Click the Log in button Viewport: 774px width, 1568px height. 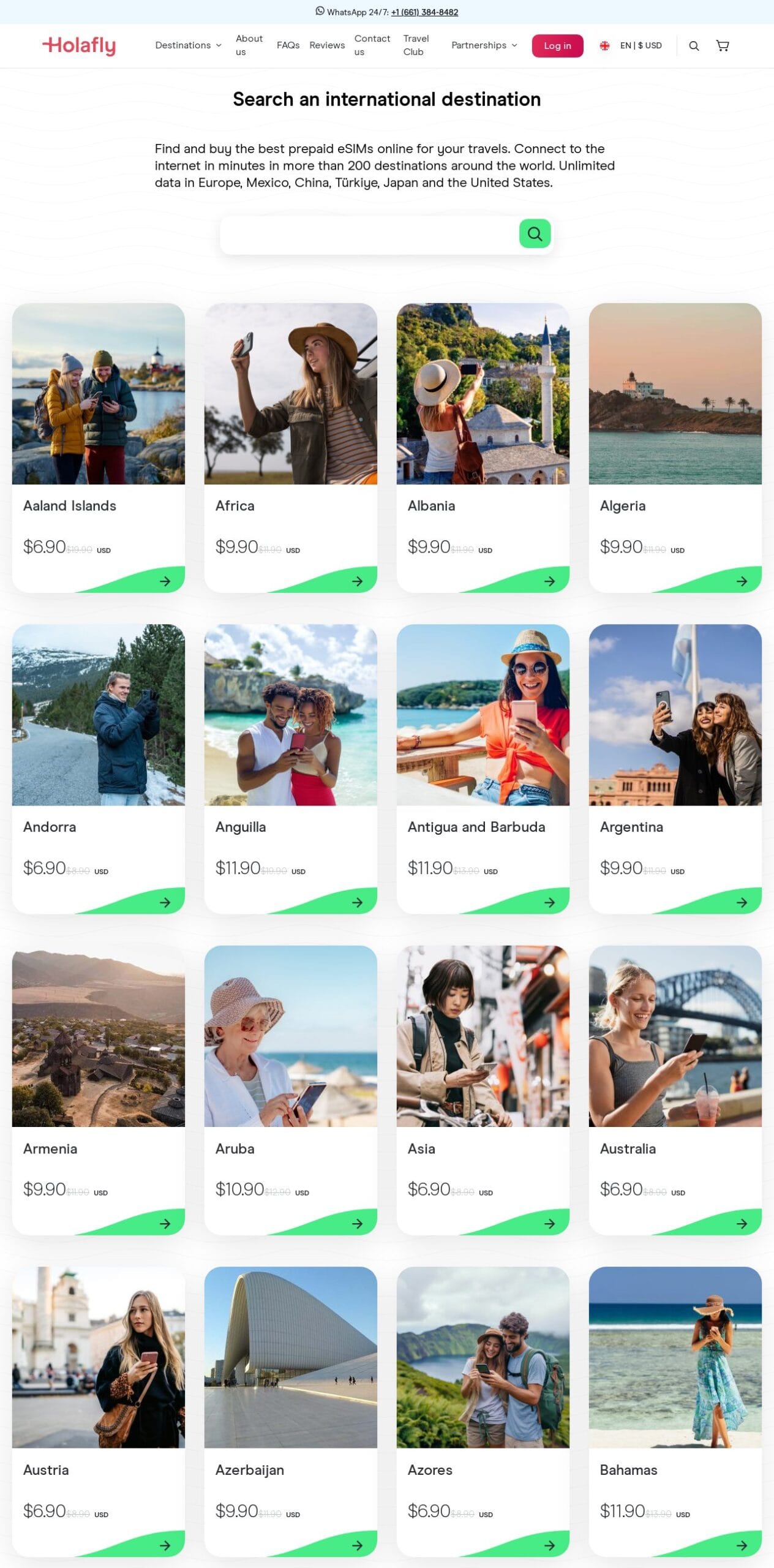click(x=557, y=45)
